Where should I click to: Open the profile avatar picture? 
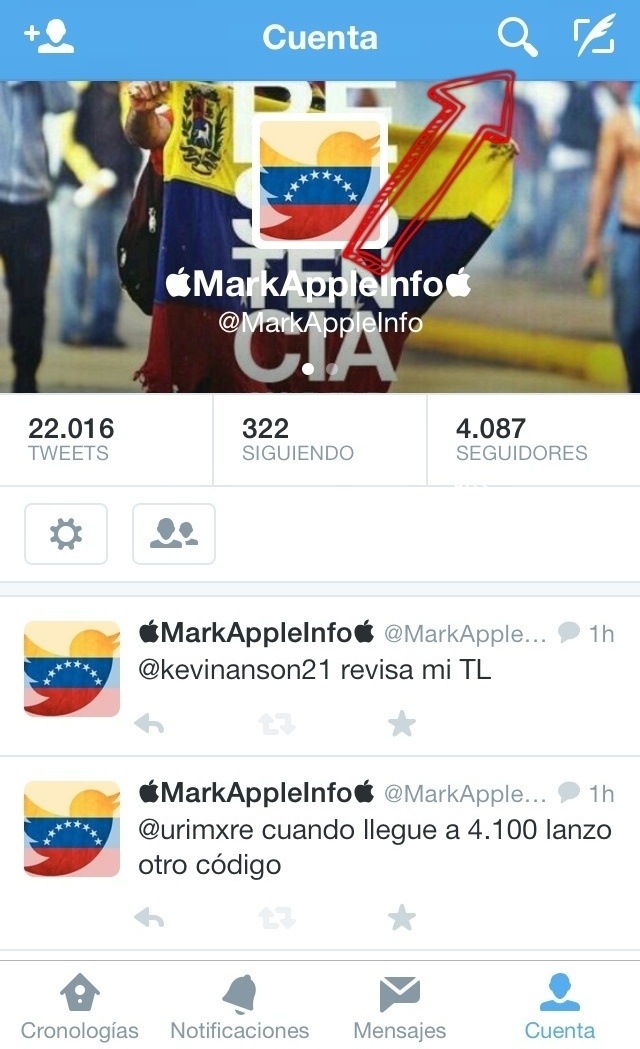click(x=320, y=180)
